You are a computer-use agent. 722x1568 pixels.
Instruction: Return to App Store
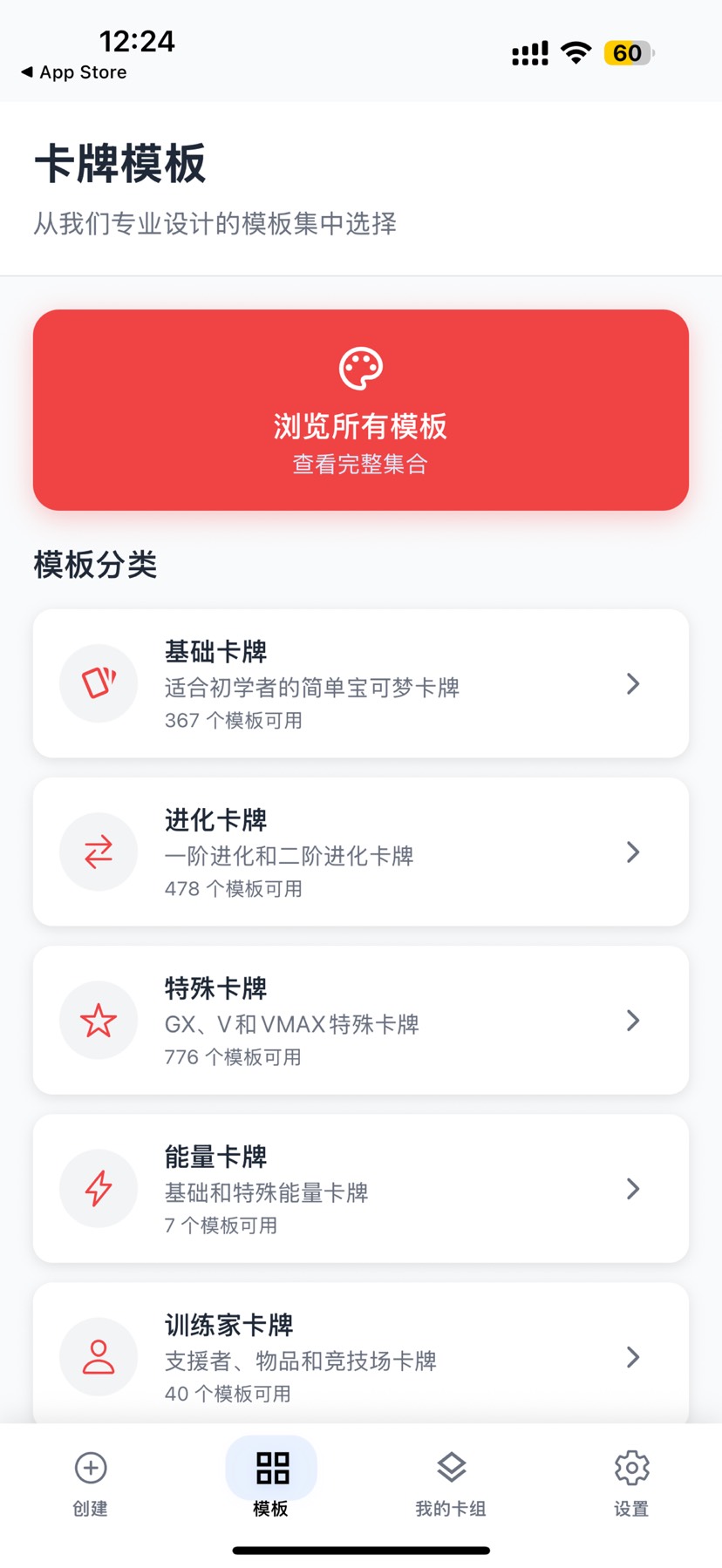[74, 72]
